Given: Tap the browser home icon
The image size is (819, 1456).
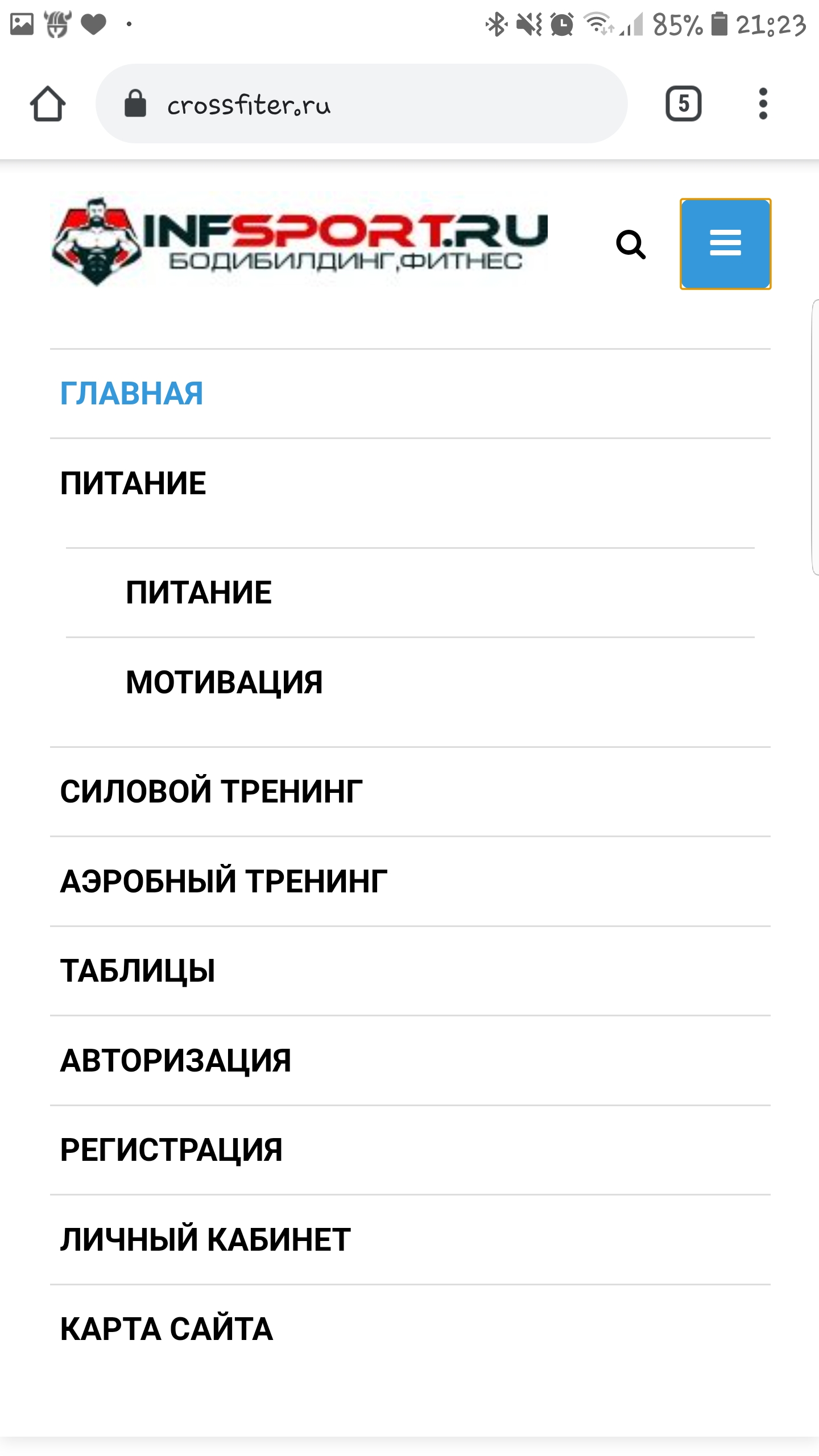Looking at the screenshot, I should tap(48, 104).
